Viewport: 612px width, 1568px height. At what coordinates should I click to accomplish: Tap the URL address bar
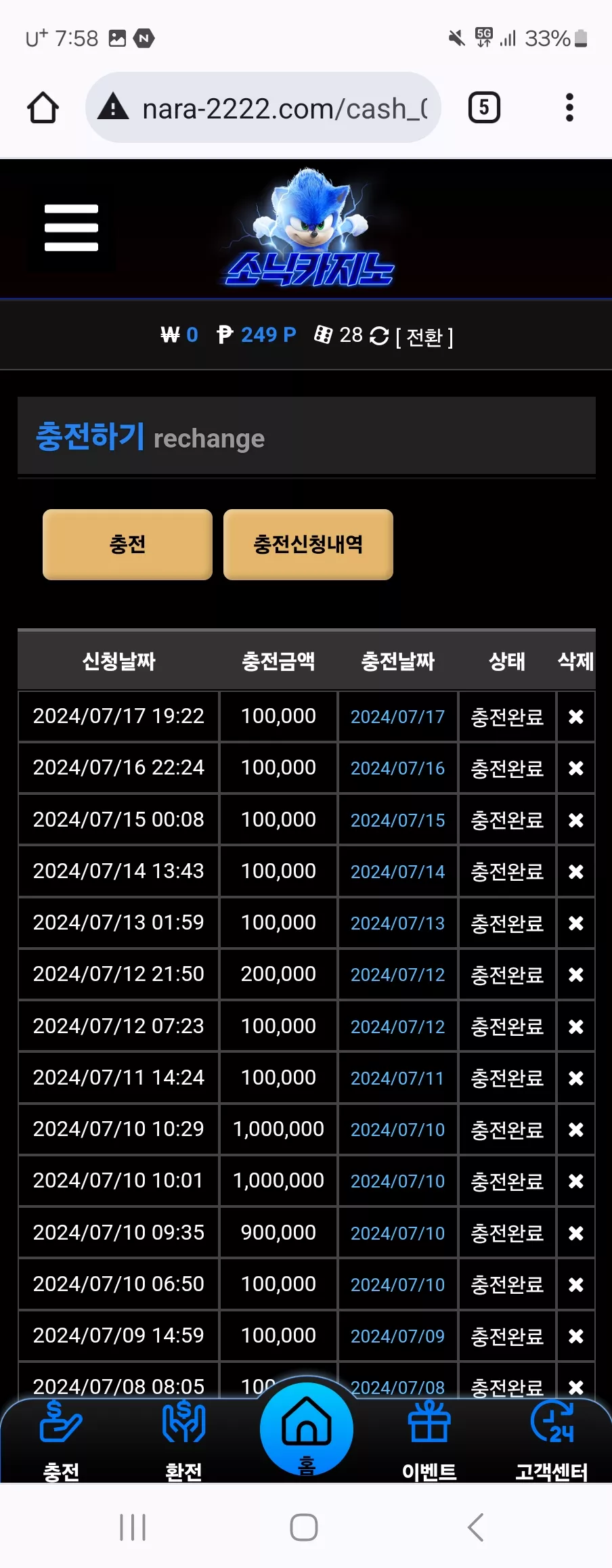263,108
